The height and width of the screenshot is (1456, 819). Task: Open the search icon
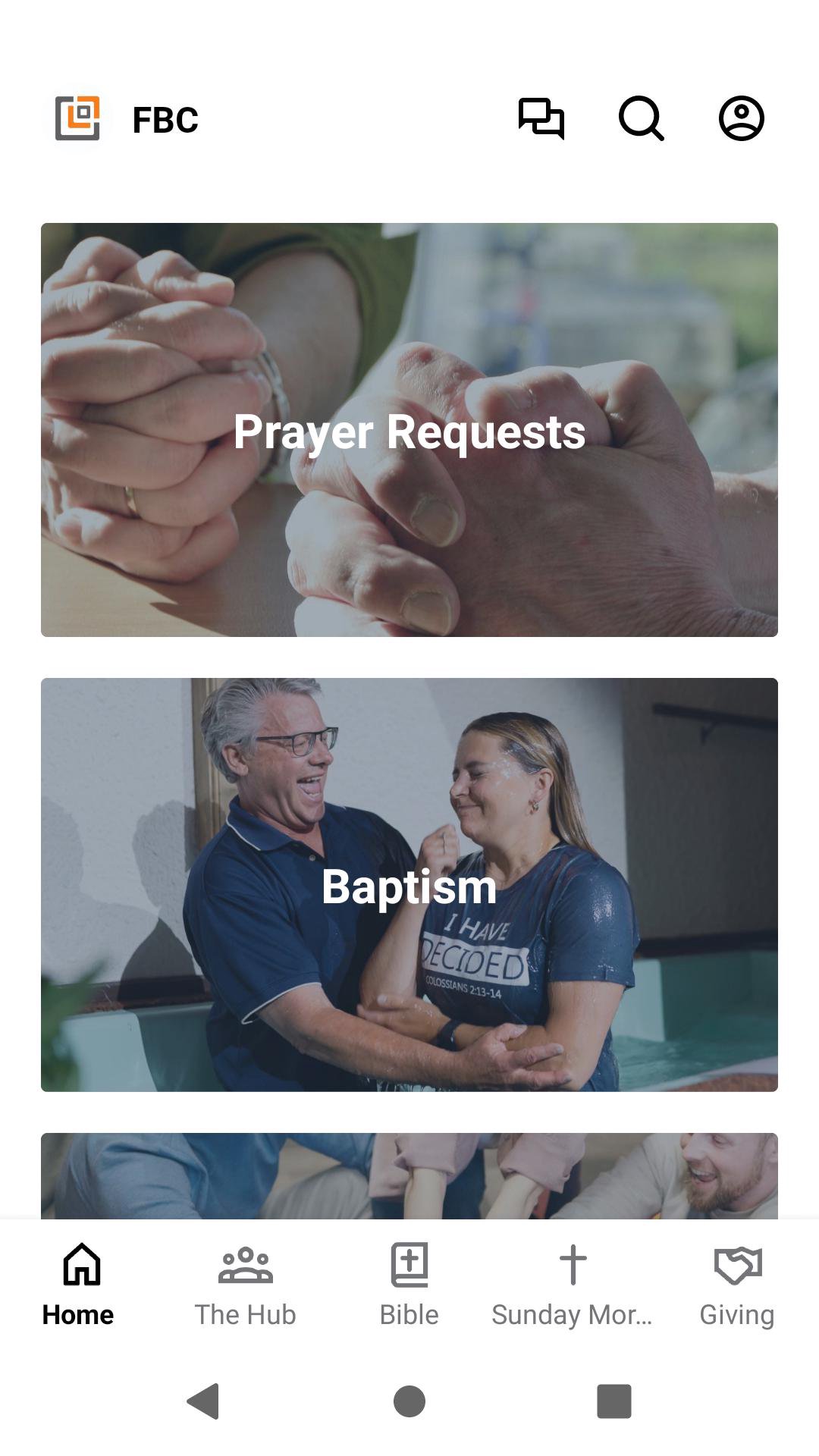[x=641, y=118]
